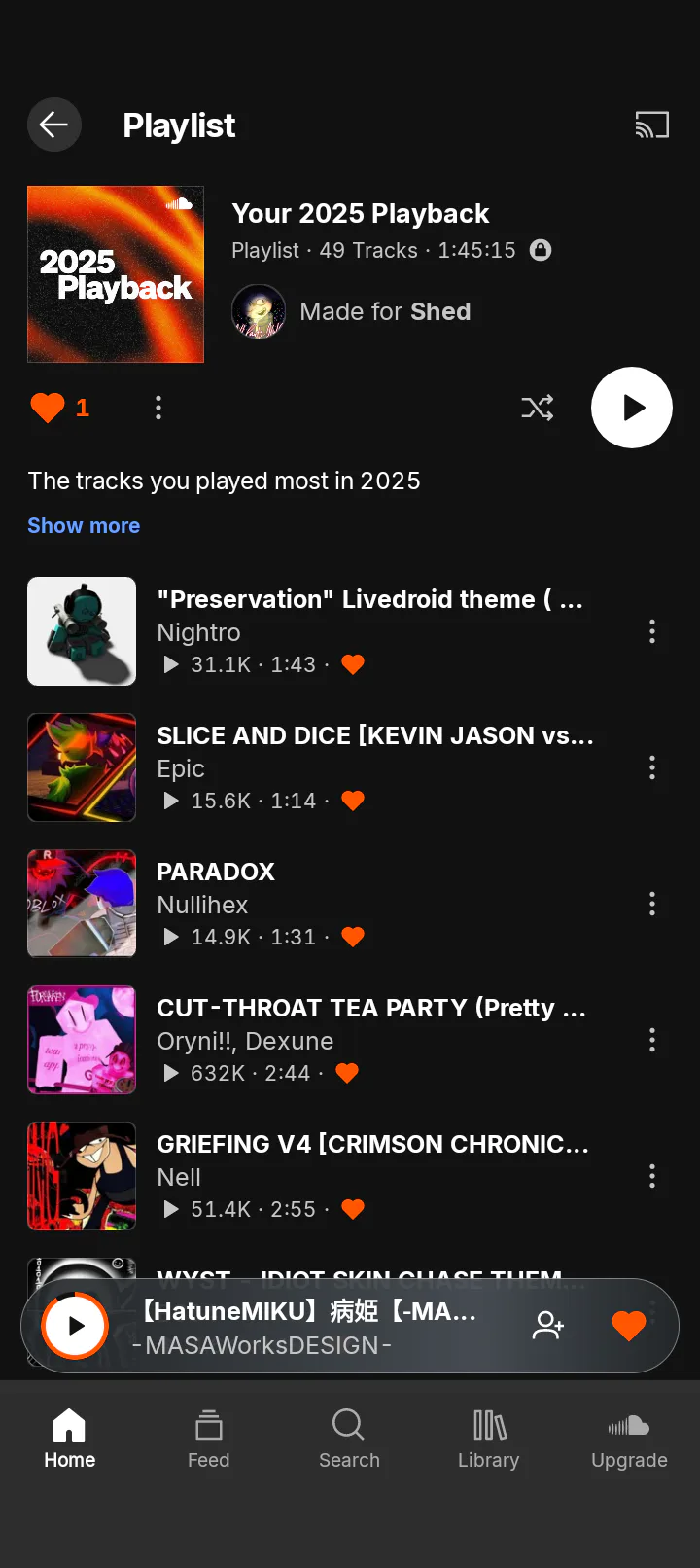
Task: Shuffle the playlist tracks
Action: [x=538, y=408]
